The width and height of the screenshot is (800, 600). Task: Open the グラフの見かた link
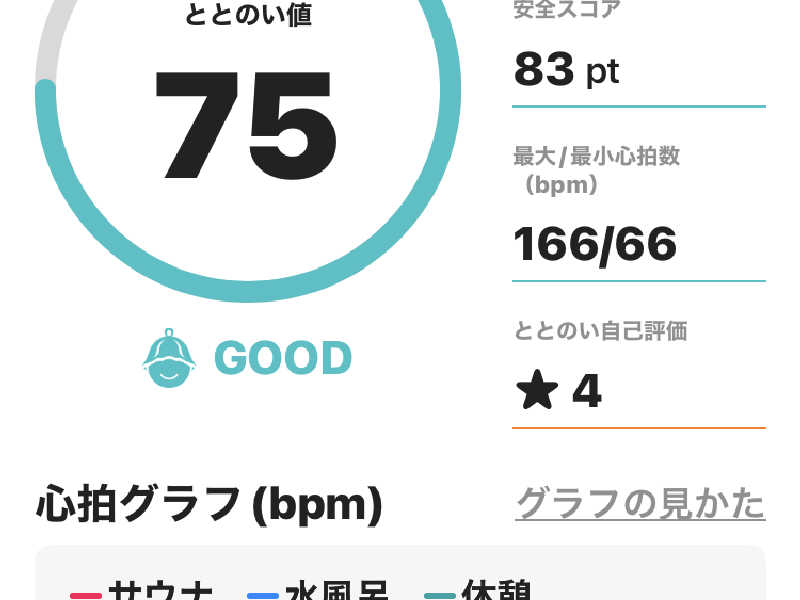point(640,503)
